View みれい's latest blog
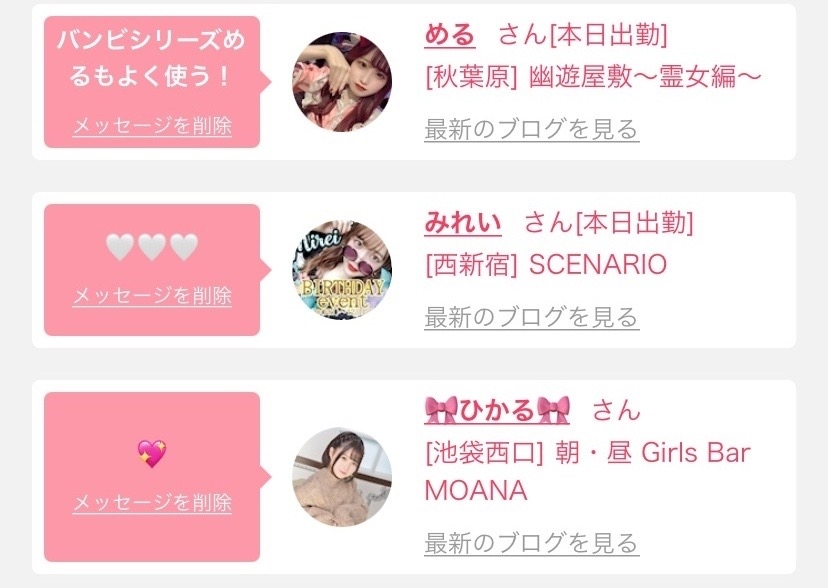The height and width of the screenshot is (588, 828). 531,318
